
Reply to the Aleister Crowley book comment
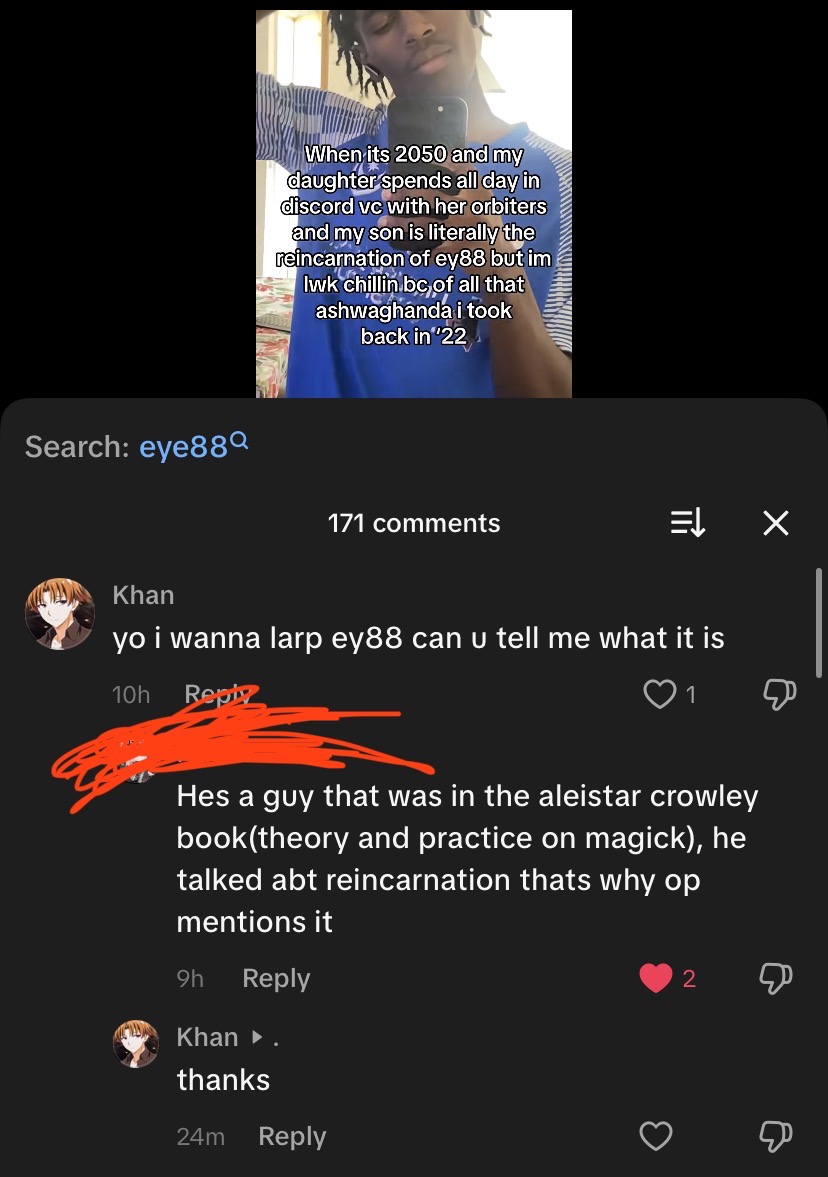(276, 979)
